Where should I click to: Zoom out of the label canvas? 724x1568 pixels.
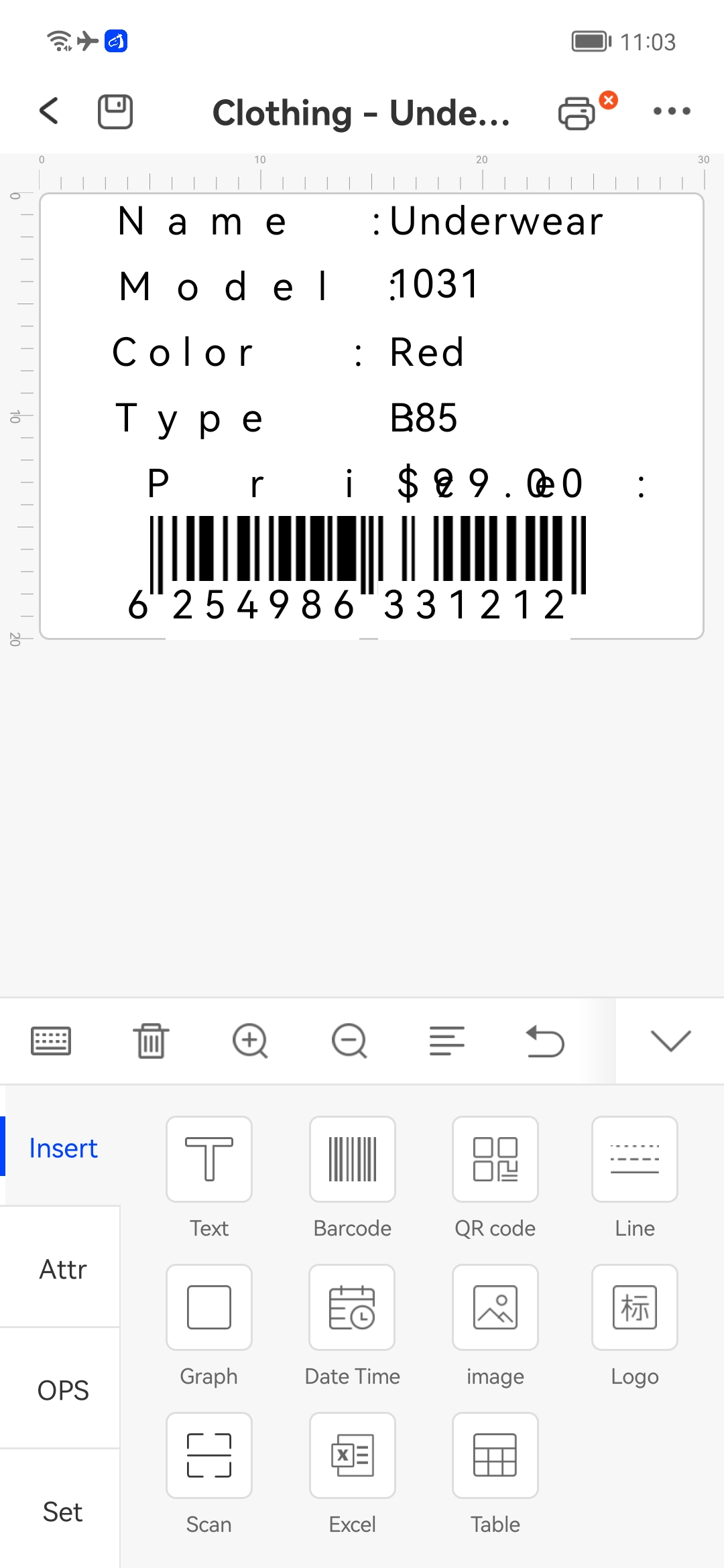(349, 1041)
